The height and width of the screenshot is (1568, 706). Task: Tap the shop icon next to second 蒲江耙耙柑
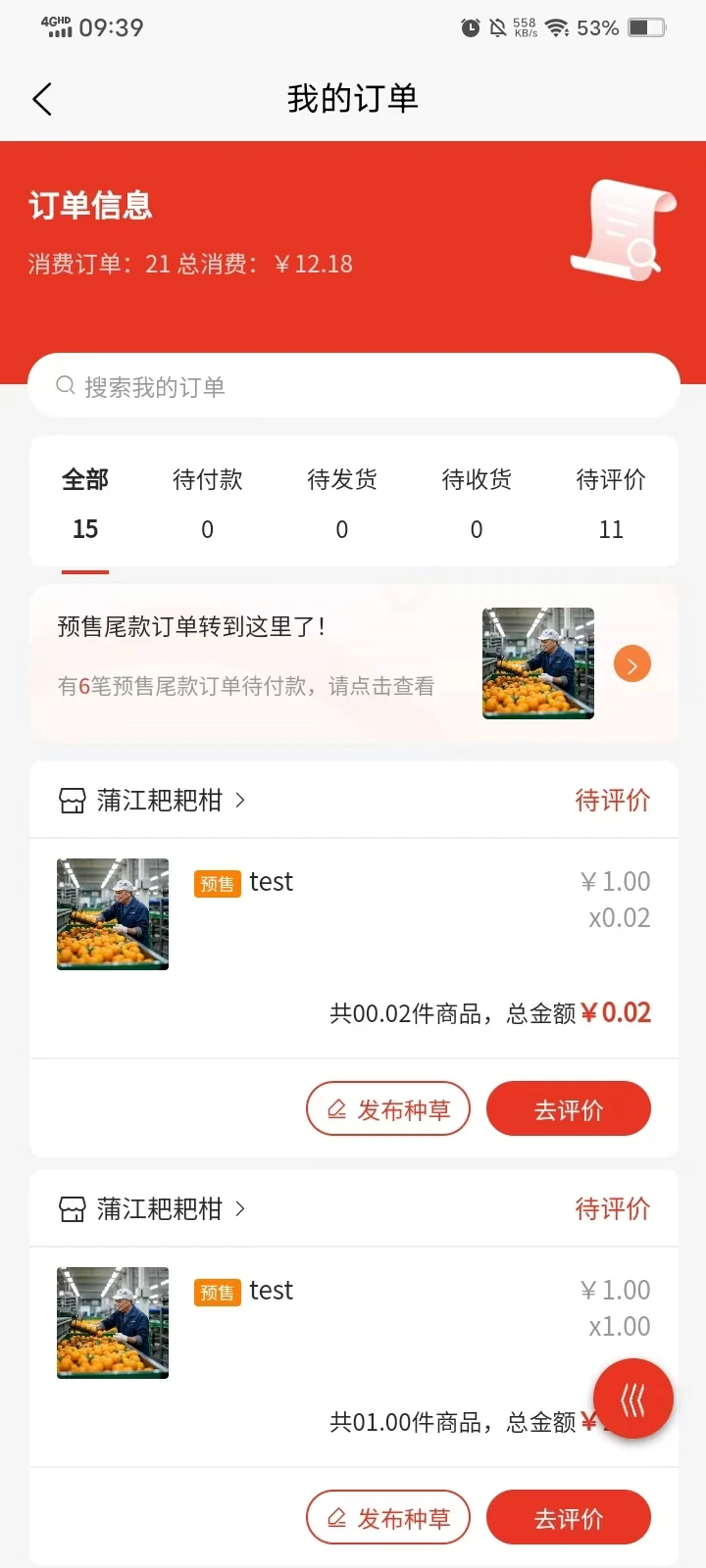coord(72,1208)
